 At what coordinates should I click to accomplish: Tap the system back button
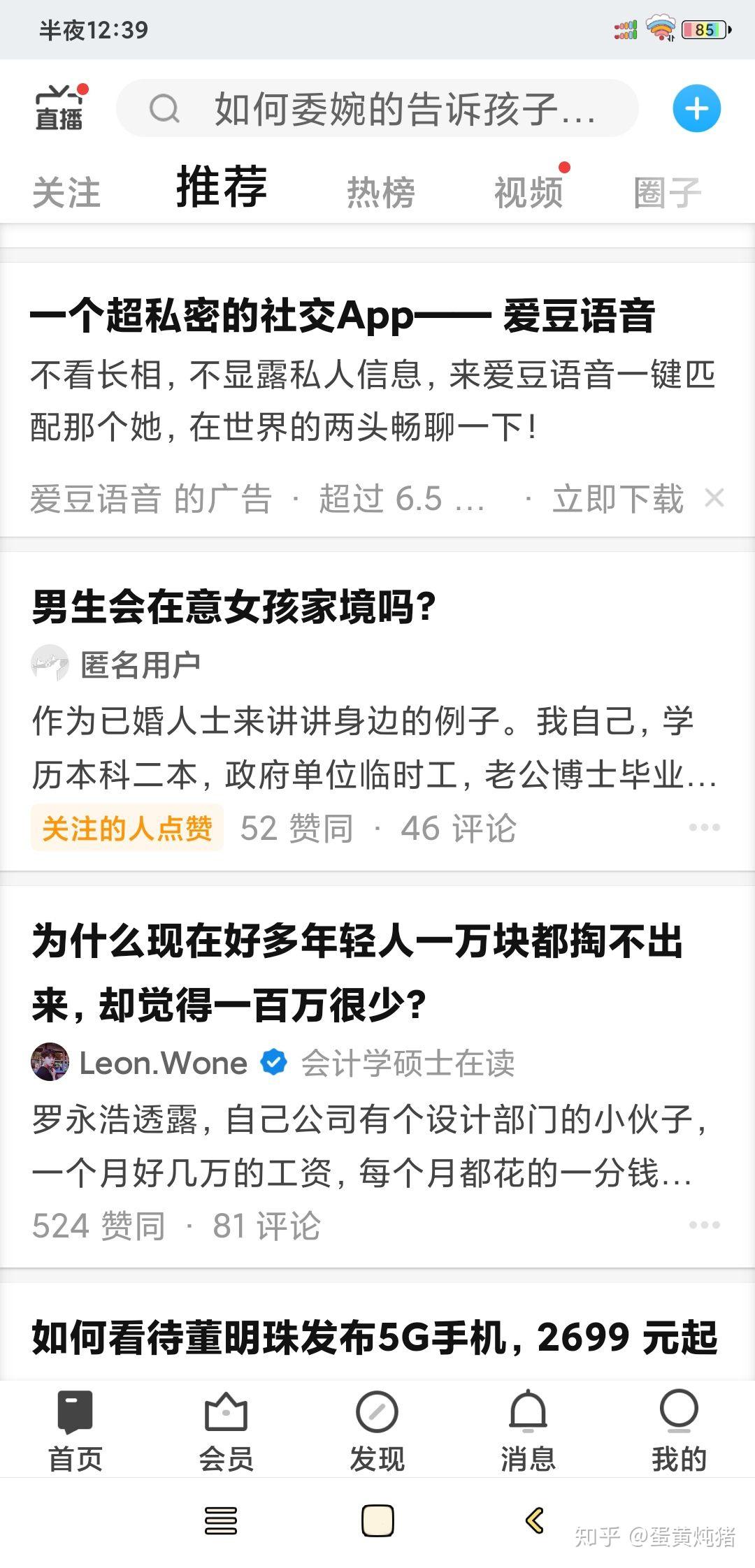pyautogui.click(x=535, y=1520)
